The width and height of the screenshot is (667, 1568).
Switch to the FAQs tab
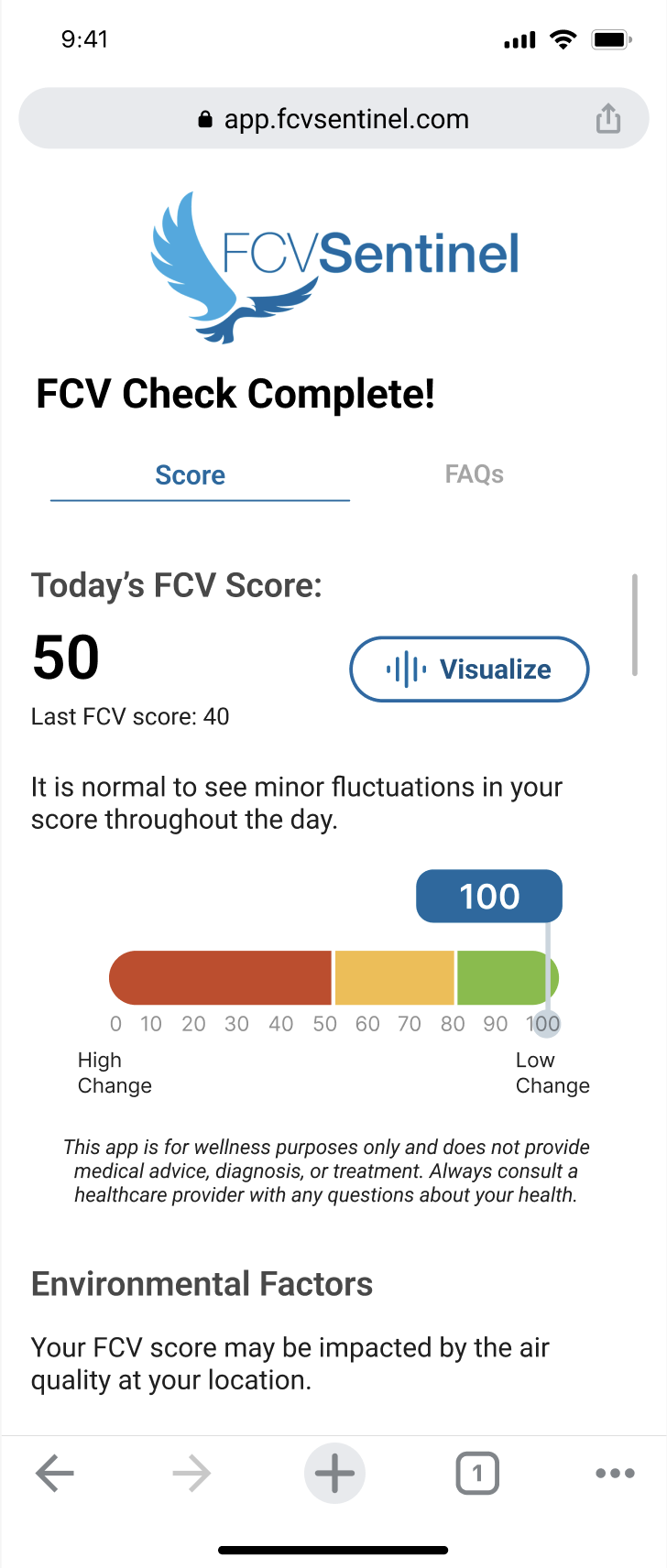point(474,474)
